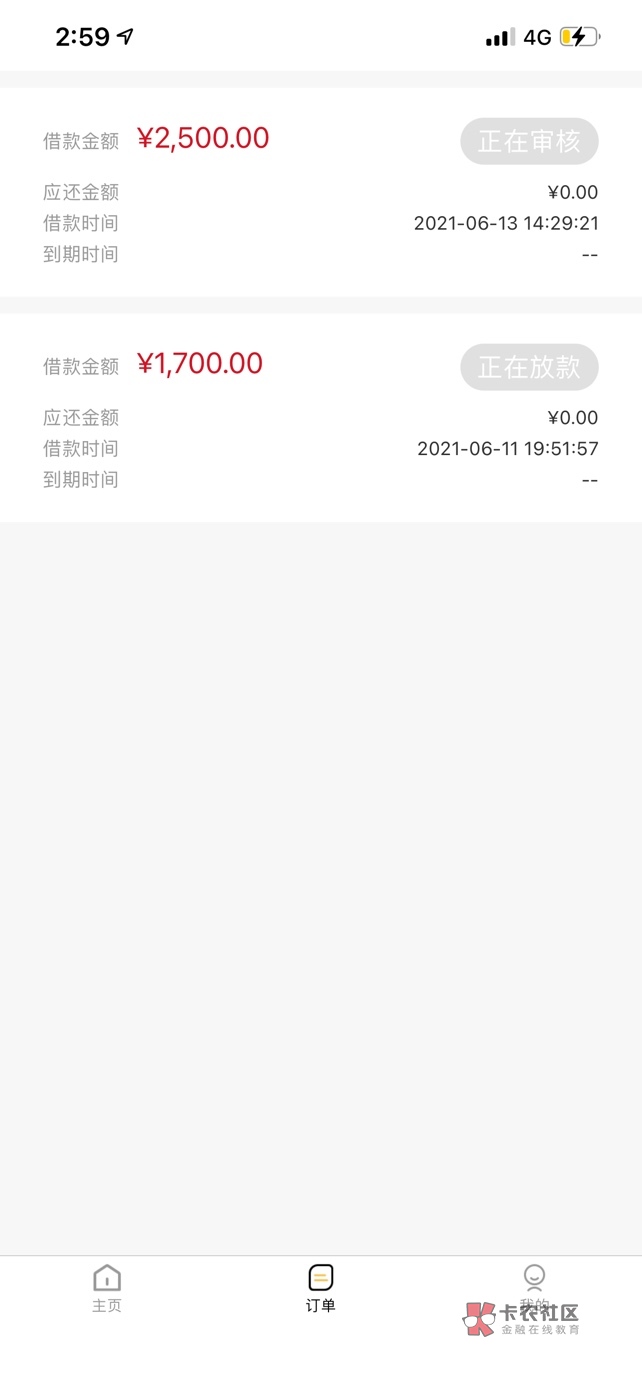Open the ¥2,500.00 loan order
This screenshot has height=1389, width=642.
321,192
